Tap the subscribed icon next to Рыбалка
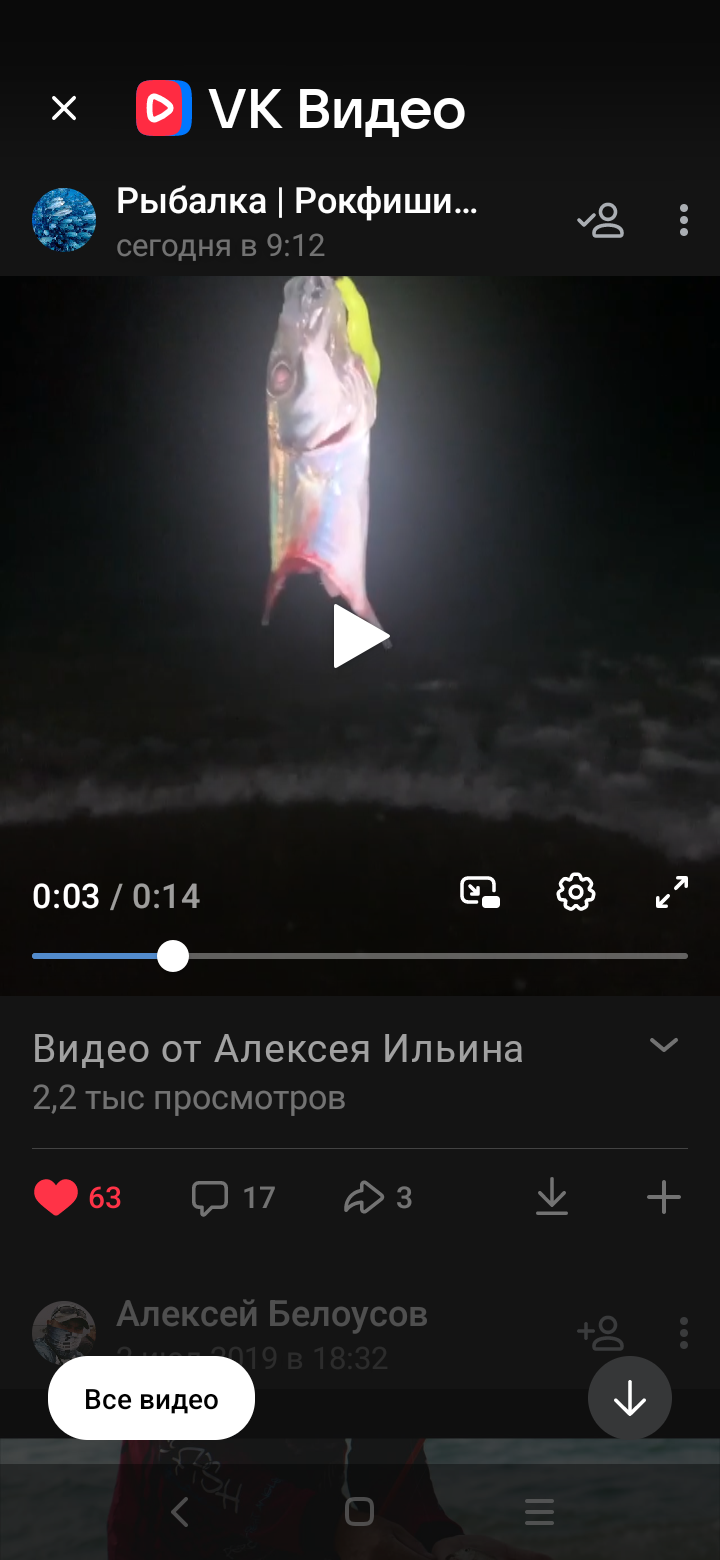The width and height of the screenshot is (720, 1560). tap(601, 220)
